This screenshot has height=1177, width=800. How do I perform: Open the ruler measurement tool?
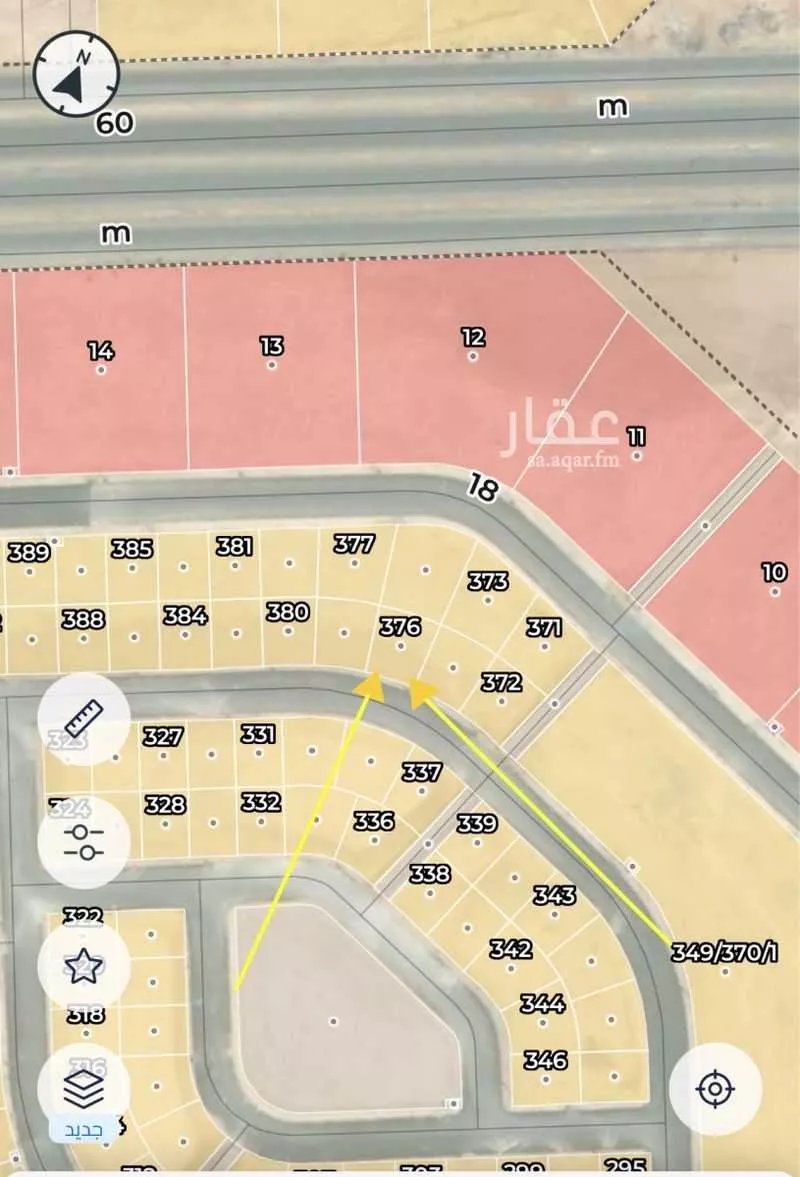(x=84, y=718)
